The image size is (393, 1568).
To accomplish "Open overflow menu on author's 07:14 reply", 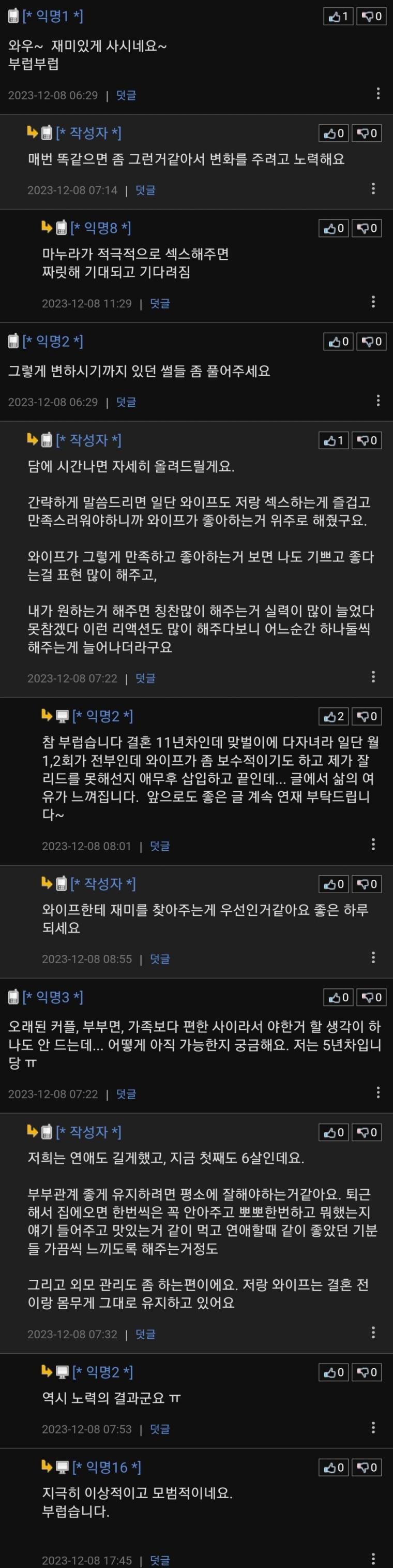I will click(373, 189).
